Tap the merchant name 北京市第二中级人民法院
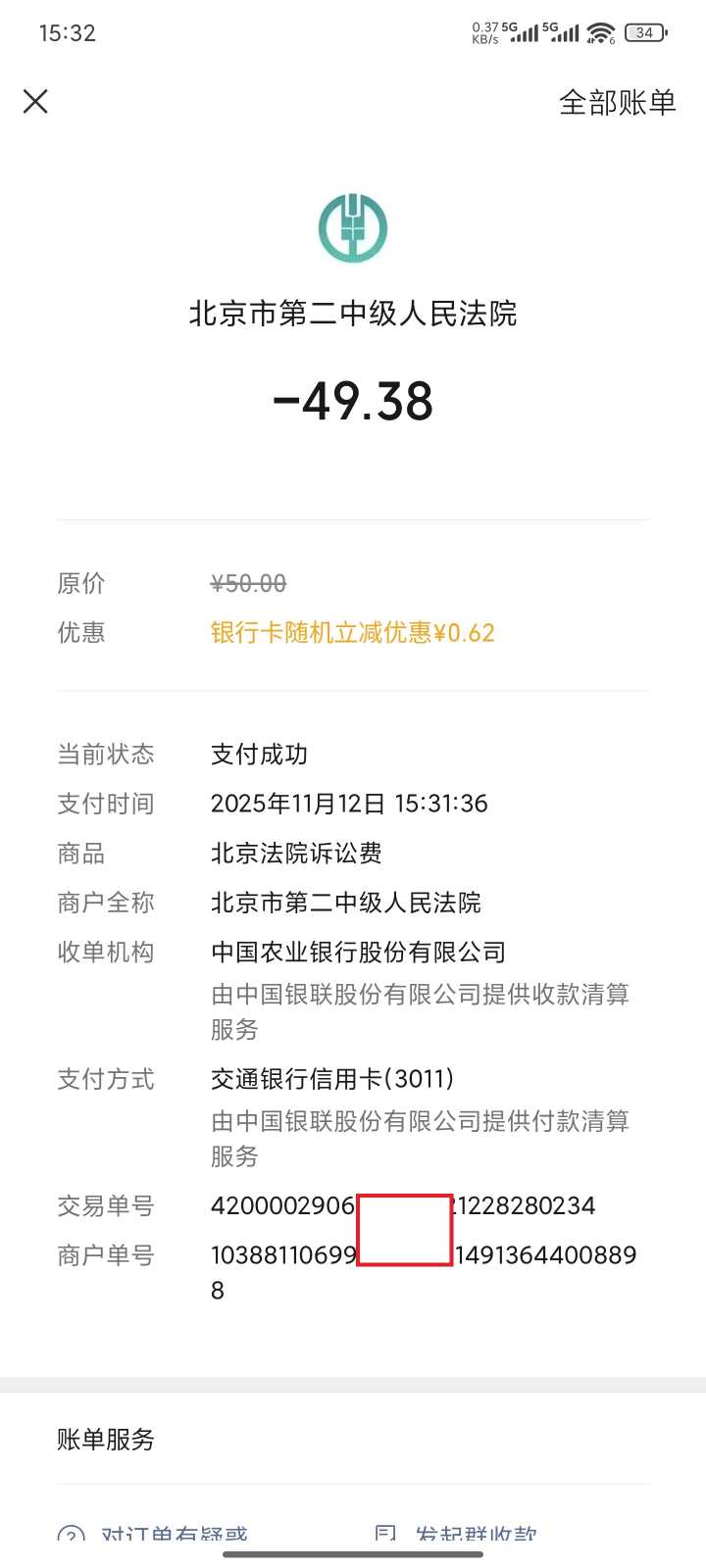 tap(353, 315)
